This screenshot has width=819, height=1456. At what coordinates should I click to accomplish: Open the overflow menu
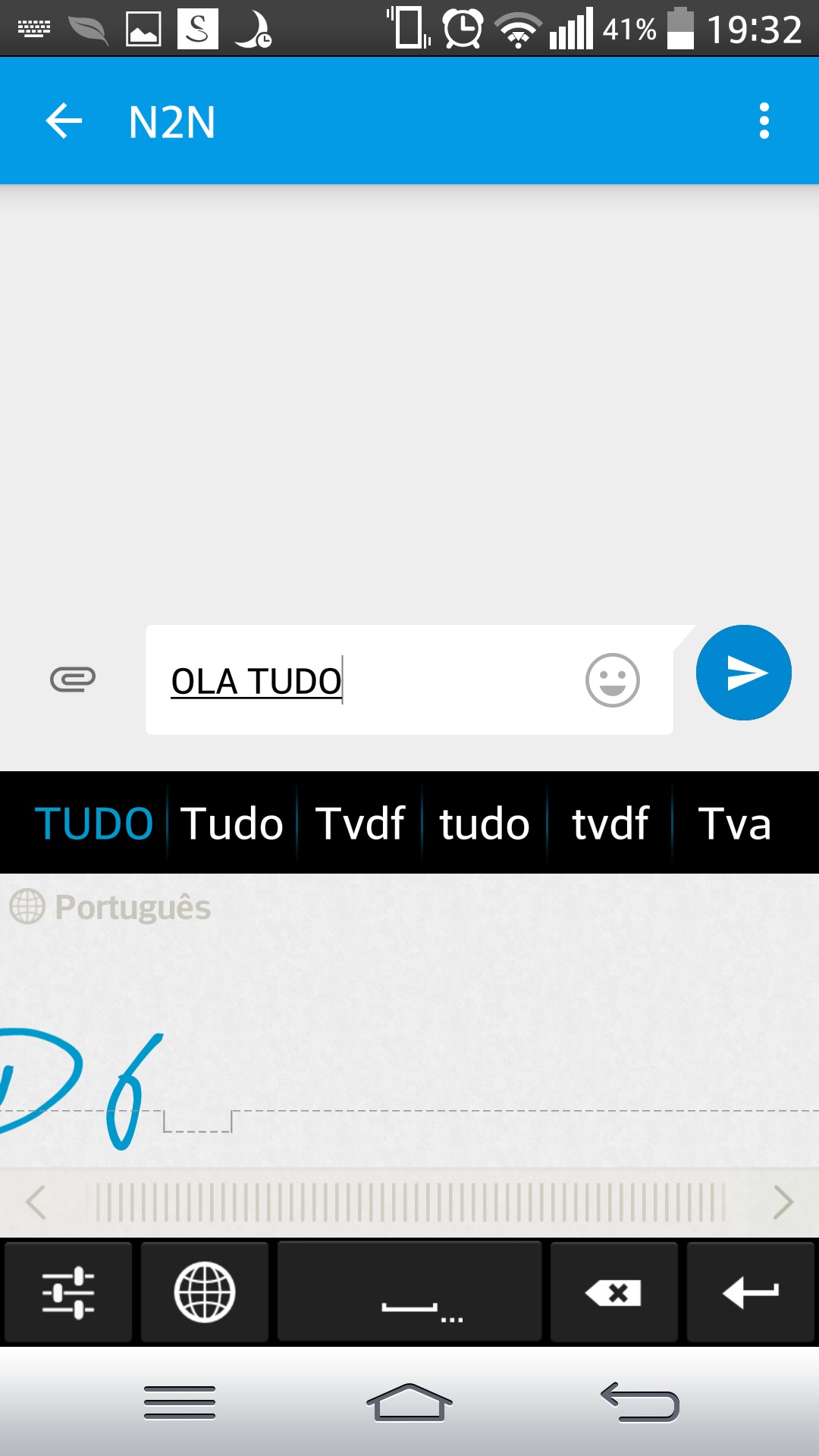[x=764, y=121]
